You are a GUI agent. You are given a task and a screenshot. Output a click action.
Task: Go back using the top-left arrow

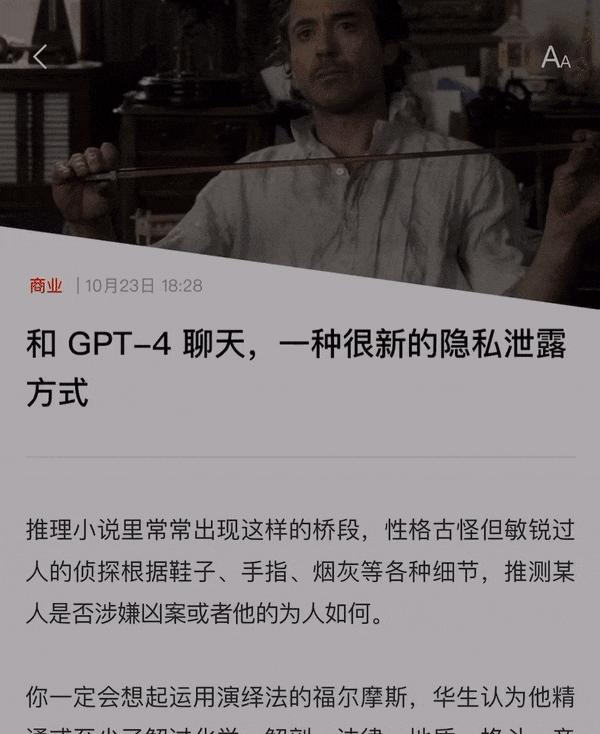[40, 57]
